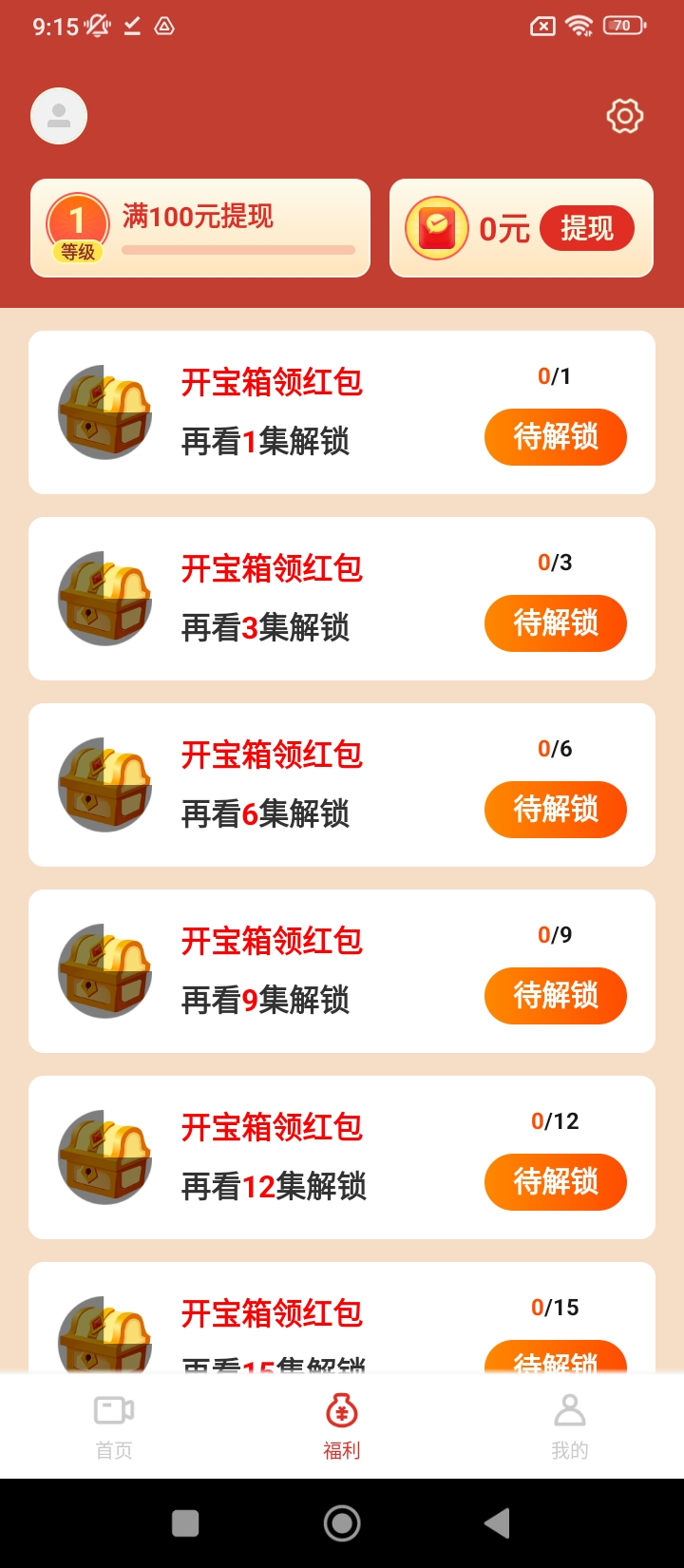Go to the 我的 tab
The height and width of the screenshot is (1568, 684).
(x=570, y=1426)
